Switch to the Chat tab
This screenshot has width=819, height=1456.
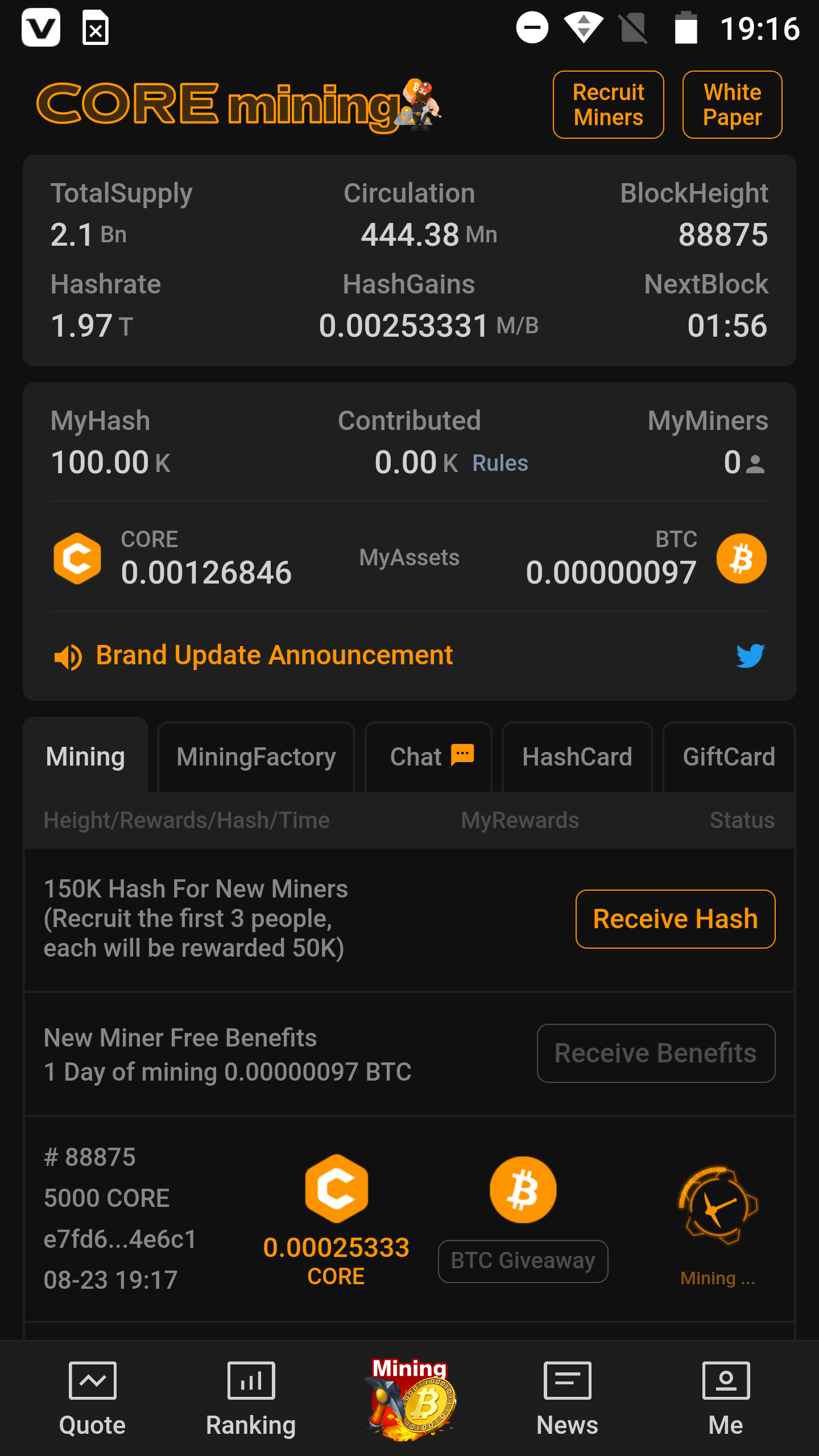[428, 757]
